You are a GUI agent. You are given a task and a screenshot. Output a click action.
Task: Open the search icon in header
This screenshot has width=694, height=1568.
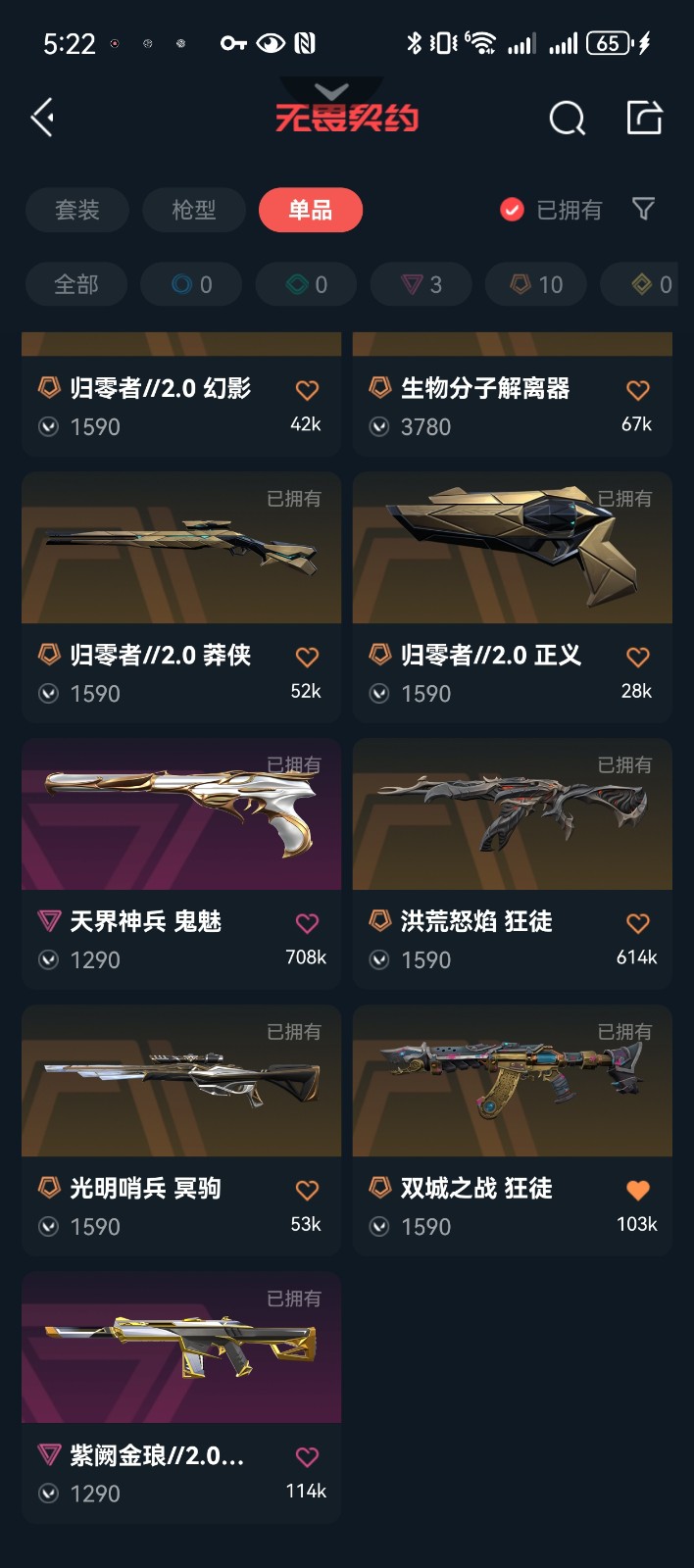pyautogui.click(x=567, y=119)
